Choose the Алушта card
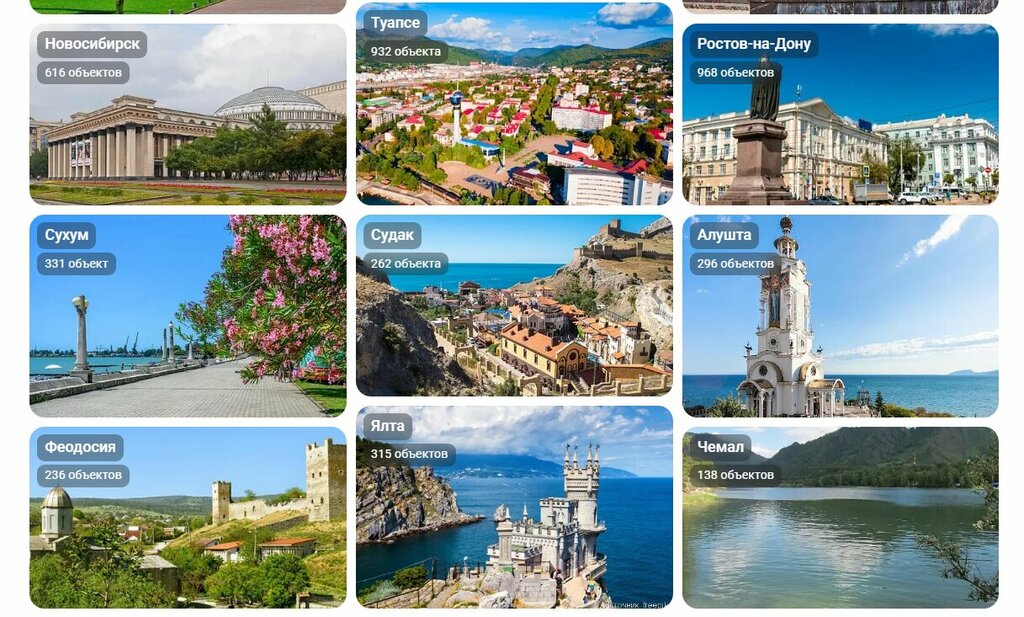The image size is (1024, 617). [840, 316]
